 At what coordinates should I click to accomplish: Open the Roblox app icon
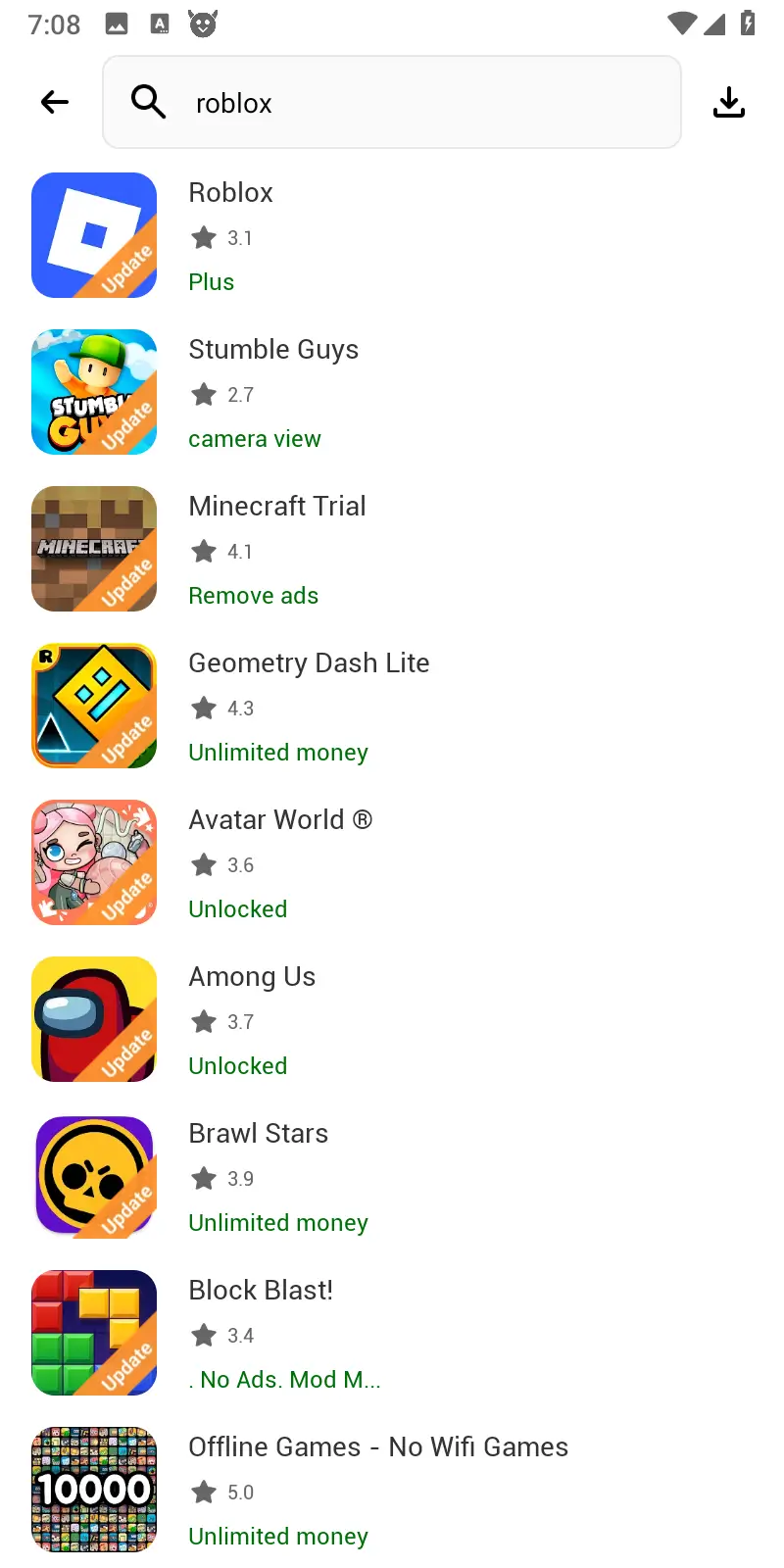94,235
